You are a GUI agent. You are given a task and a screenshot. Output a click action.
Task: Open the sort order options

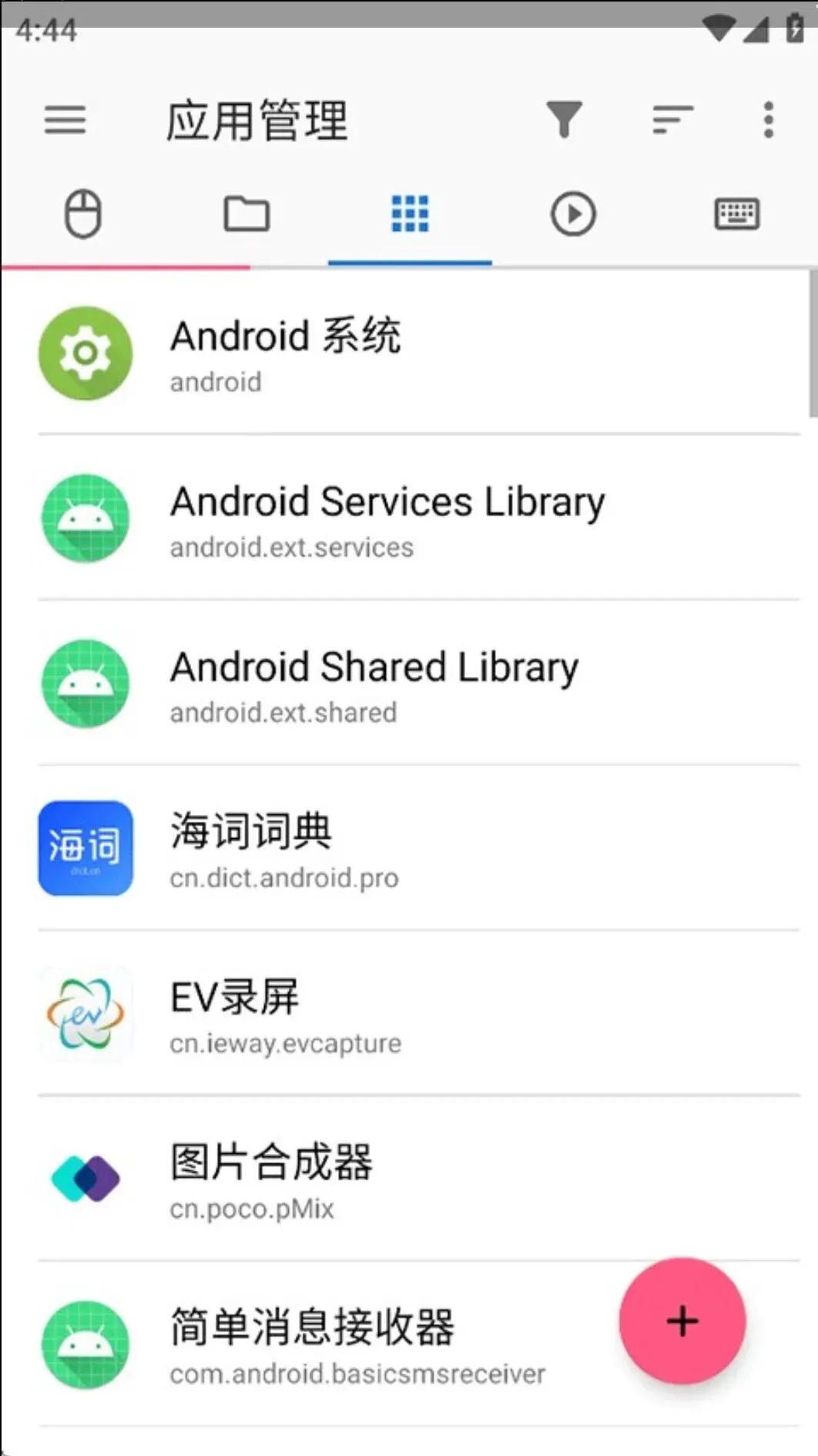coord(672,120)
